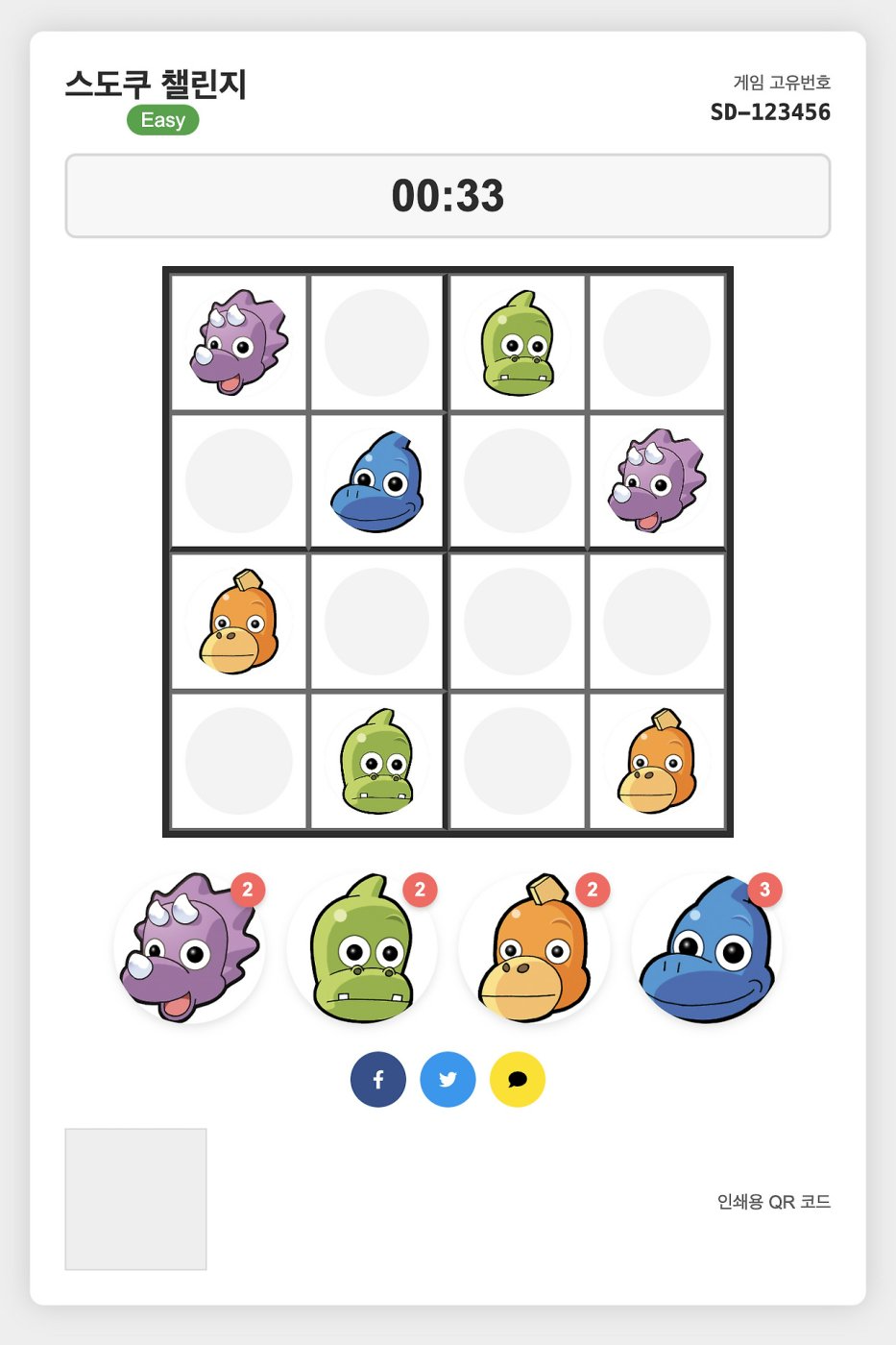Share via the yellow KakaoTalk chat icon
The image size is (896, 1345).
(x=518, y=1080)
